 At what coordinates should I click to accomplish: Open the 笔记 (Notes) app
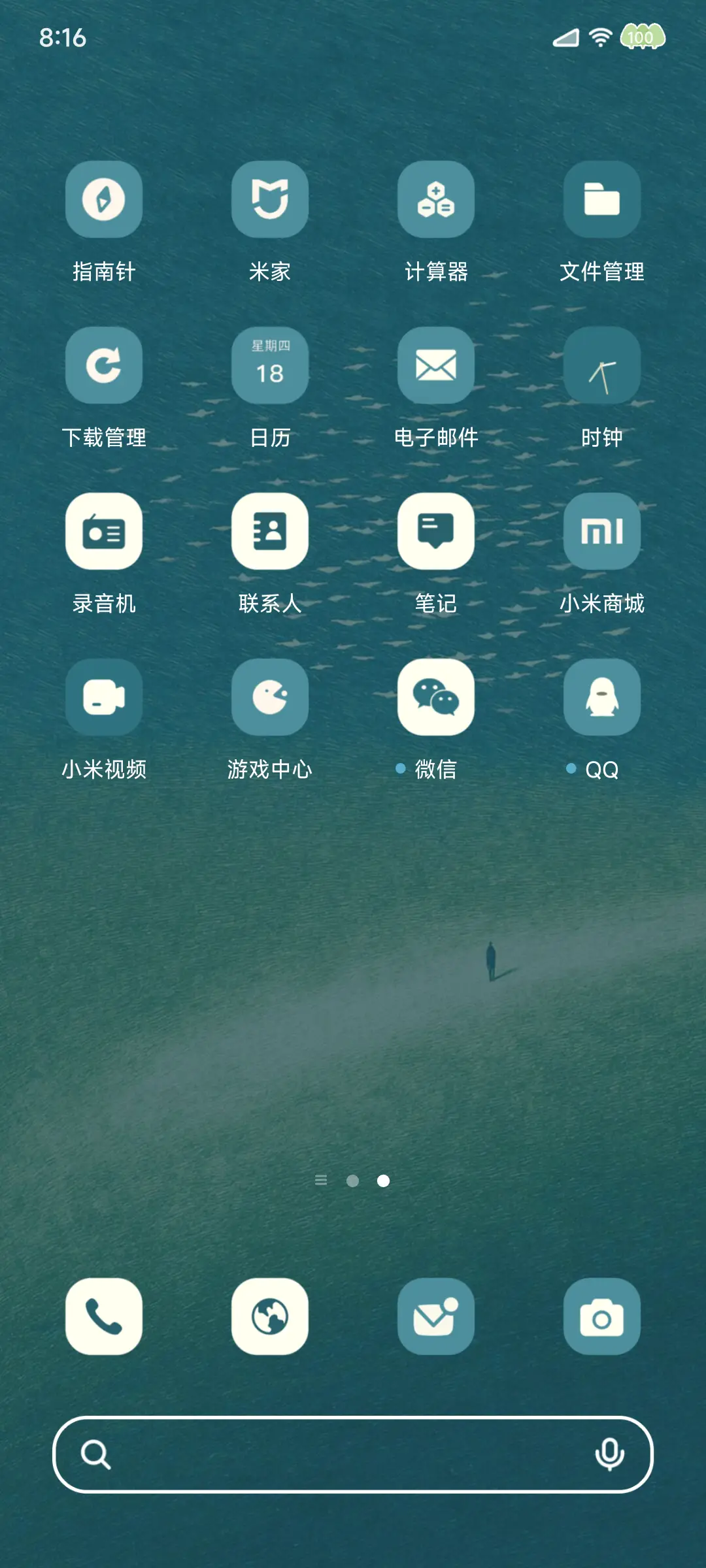pos(436,531)
